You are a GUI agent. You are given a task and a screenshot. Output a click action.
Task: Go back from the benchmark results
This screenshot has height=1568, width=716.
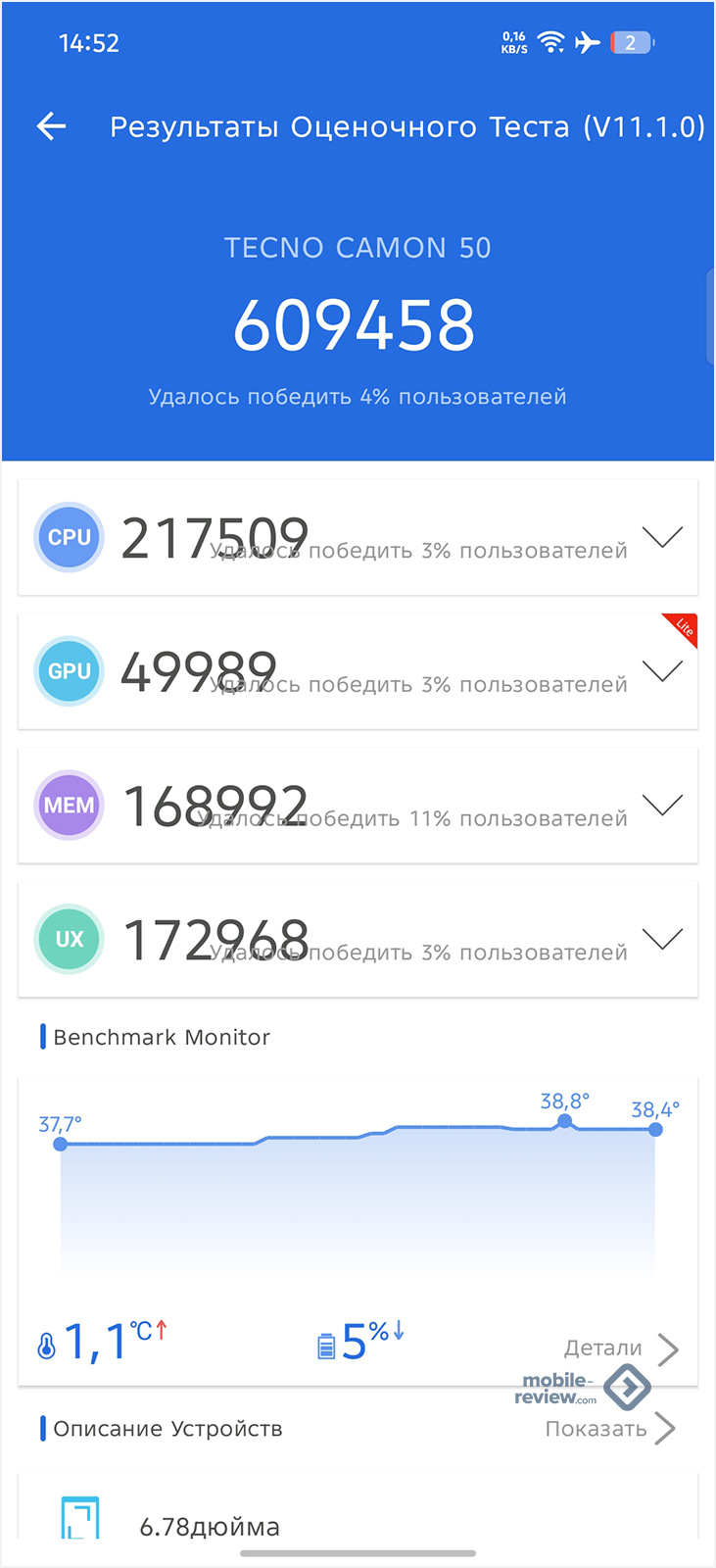click(51, 126)
